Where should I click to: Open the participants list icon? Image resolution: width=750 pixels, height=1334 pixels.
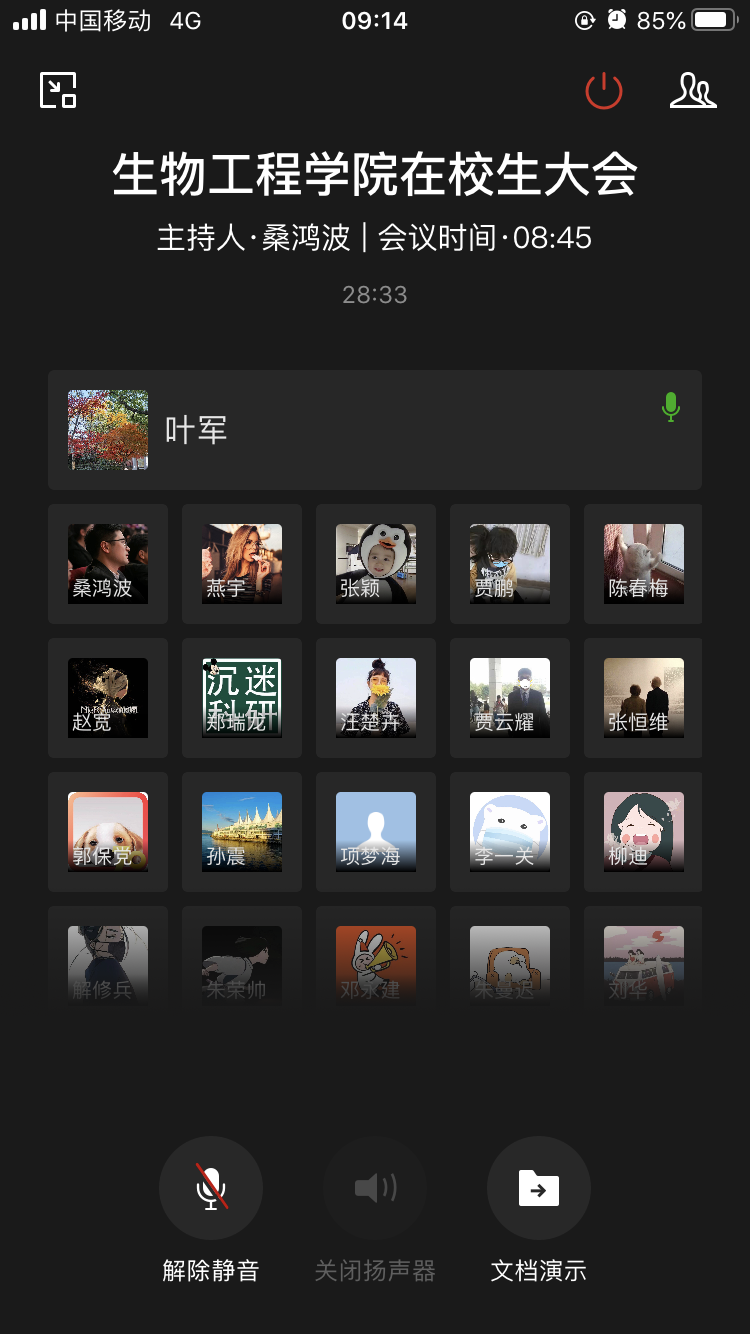(x=693, y=91)
